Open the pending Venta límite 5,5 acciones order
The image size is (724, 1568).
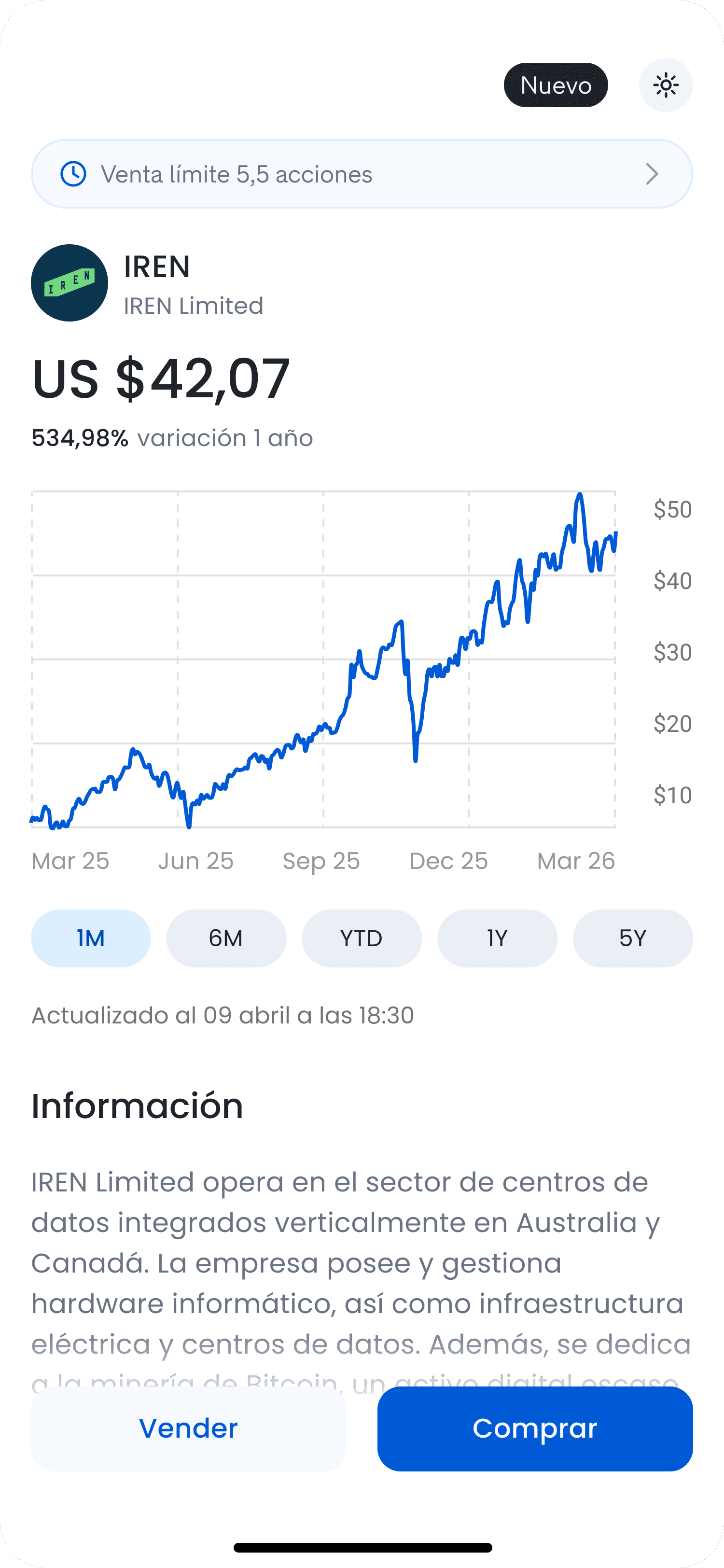point(362,174)
